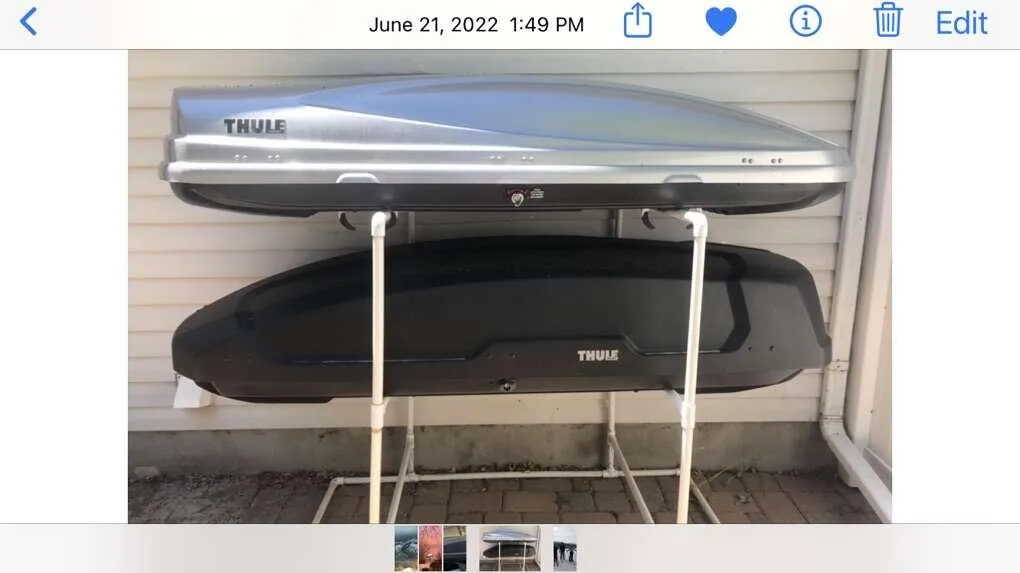Delete this photo with the trash icon
This screenshot has height=573, width=1020.
[887, 21]
